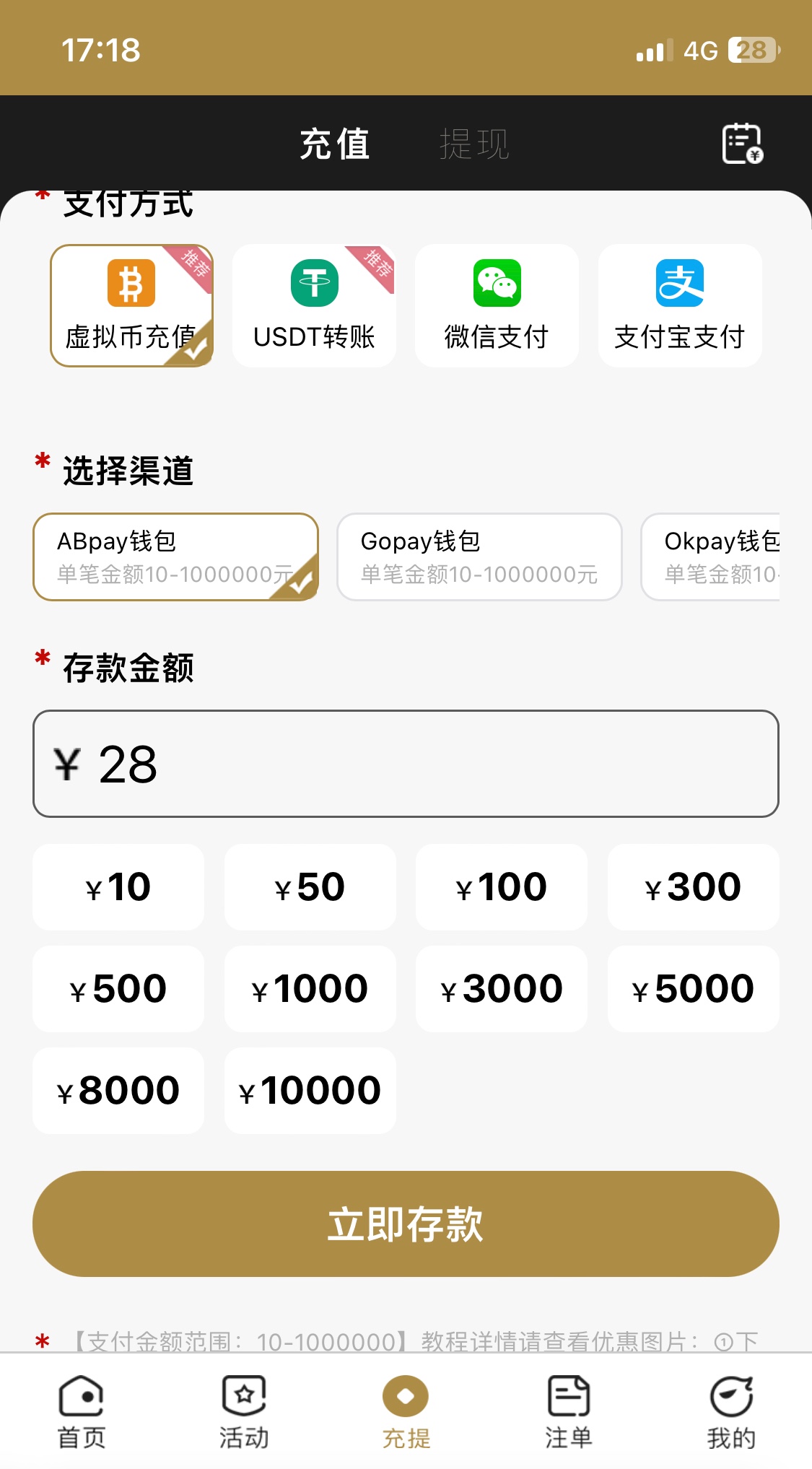Choose the ¥5000 preset

pyautogui.click(x=693, y=989)
